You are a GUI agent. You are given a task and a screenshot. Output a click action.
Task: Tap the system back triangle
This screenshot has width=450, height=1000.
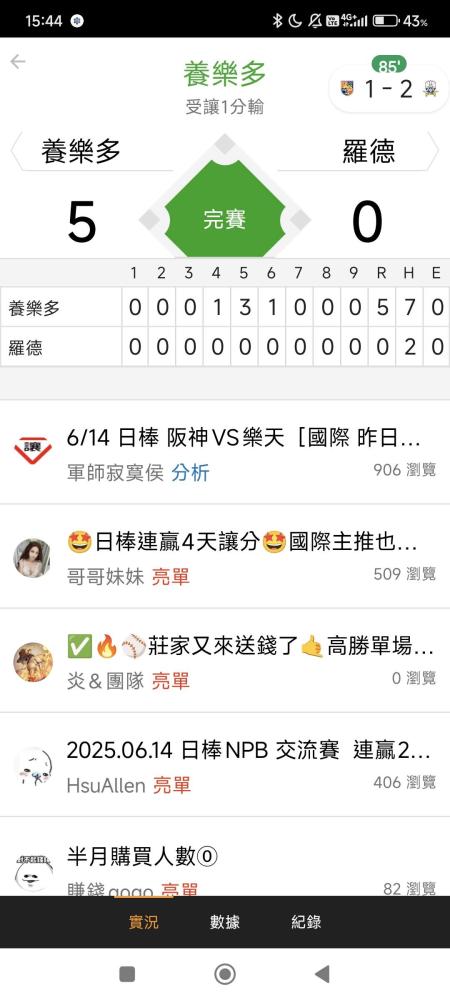click(x=323, y=974)
